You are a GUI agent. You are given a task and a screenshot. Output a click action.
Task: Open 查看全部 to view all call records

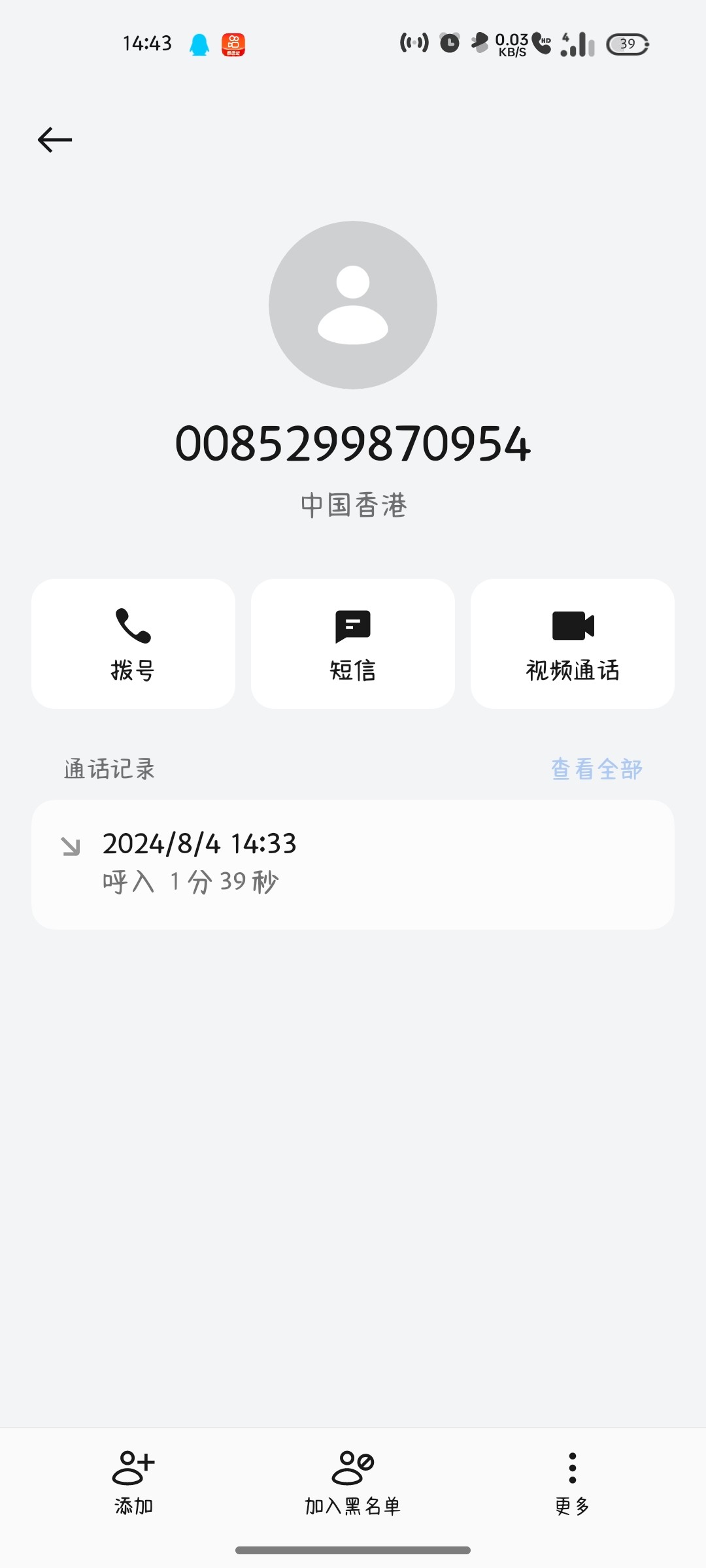[596, 769]
